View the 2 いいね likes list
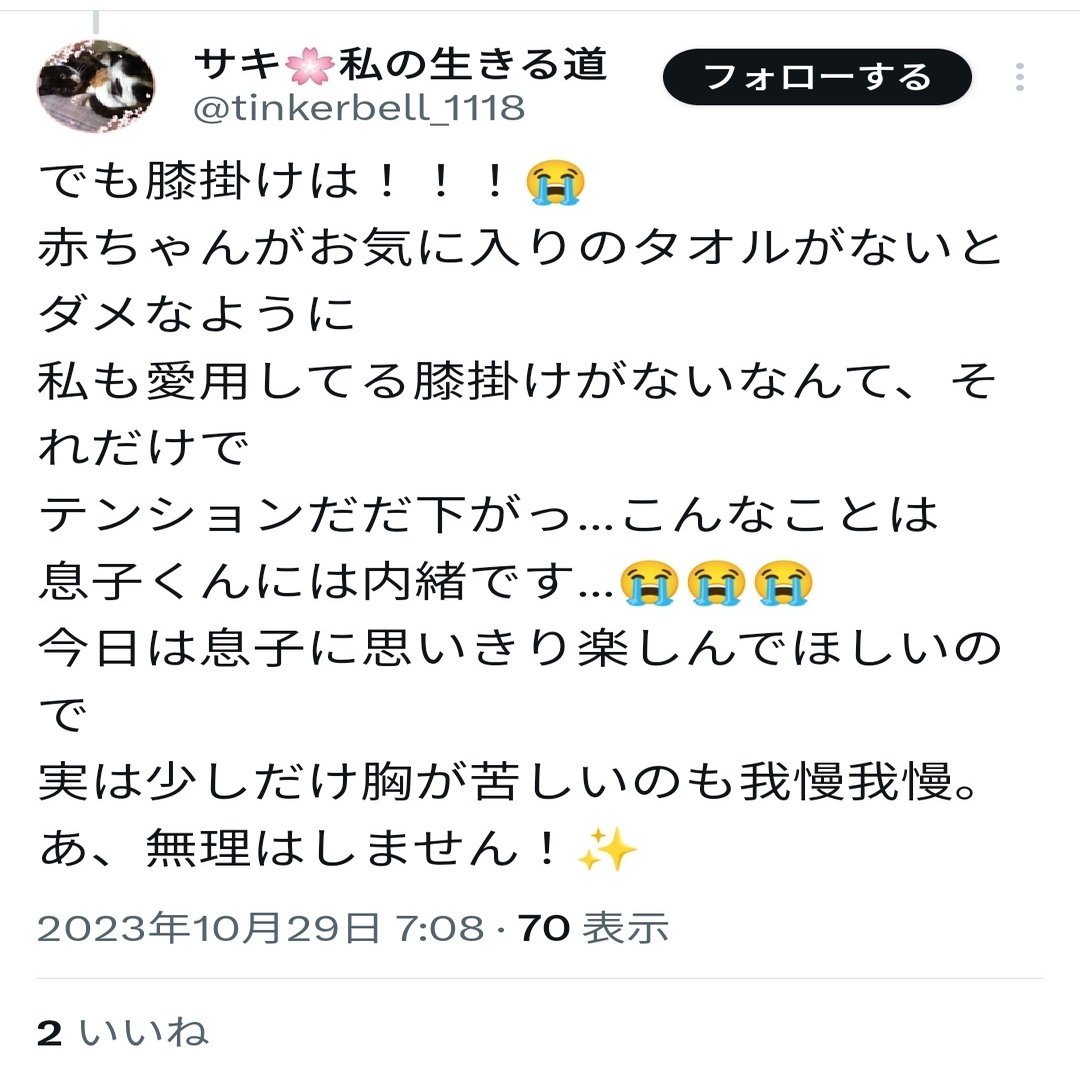 click(x=122, y=1032)
